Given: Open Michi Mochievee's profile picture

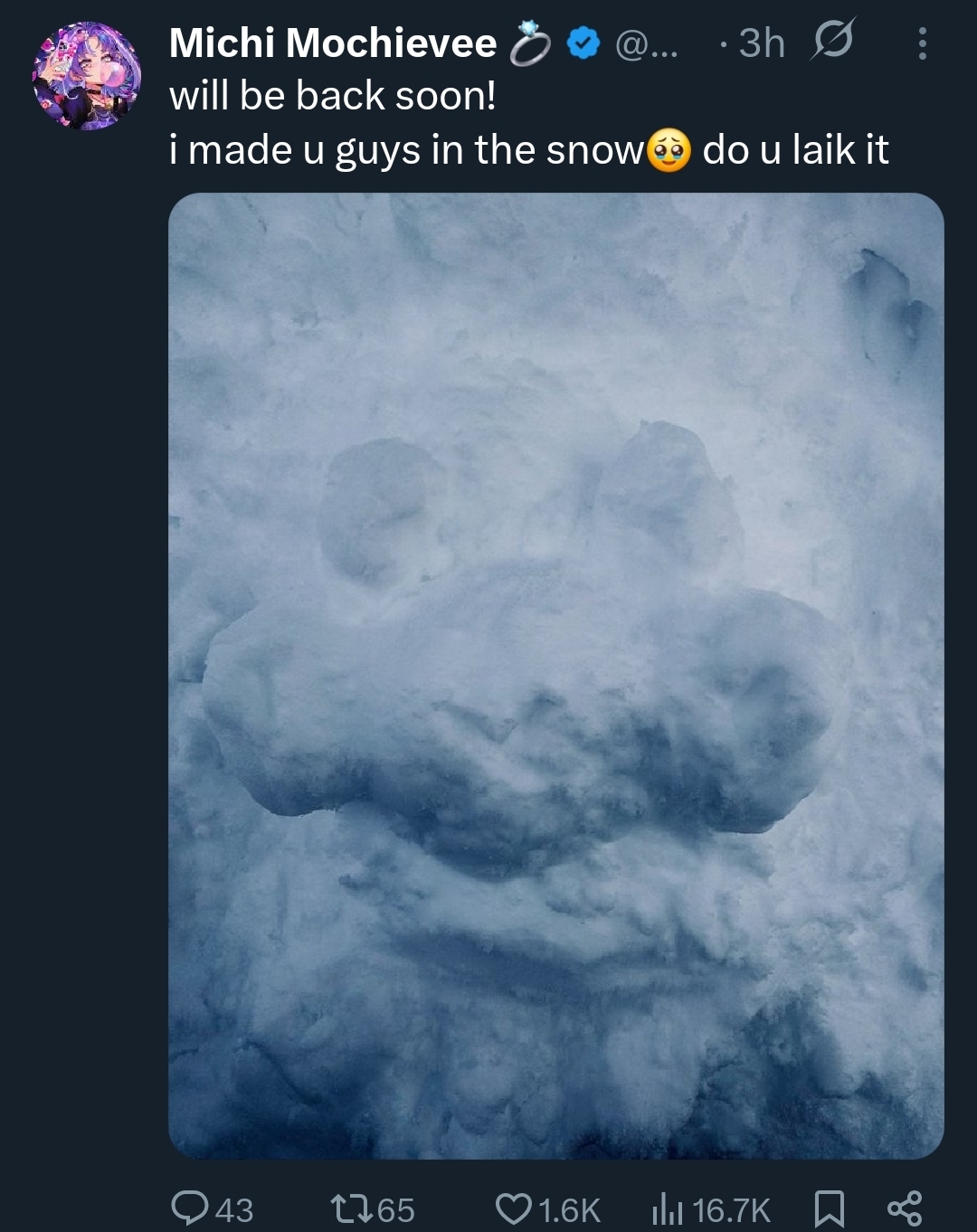Looking at the screenshot, I should click(87, 76).
